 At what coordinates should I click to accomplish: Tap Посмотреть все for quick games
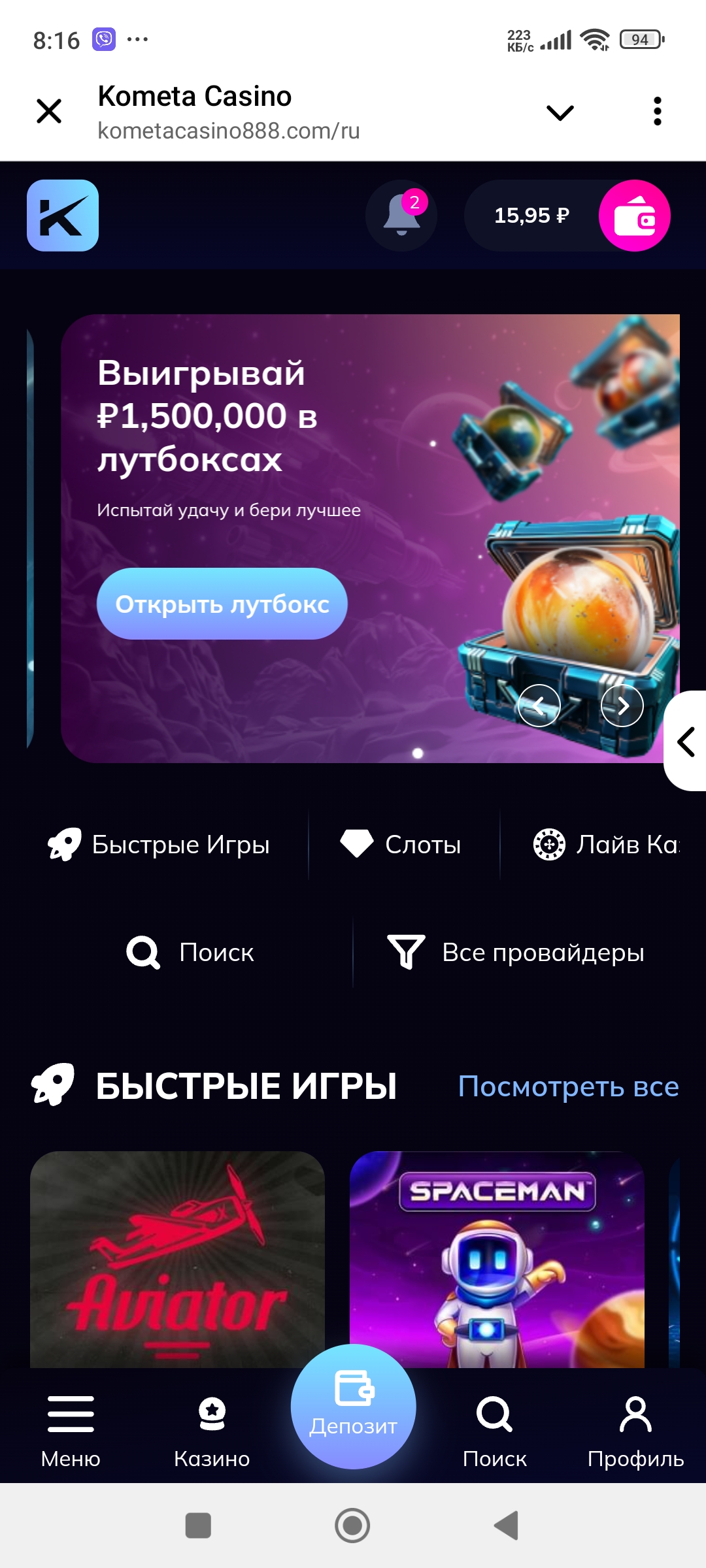click(568, 1087)
